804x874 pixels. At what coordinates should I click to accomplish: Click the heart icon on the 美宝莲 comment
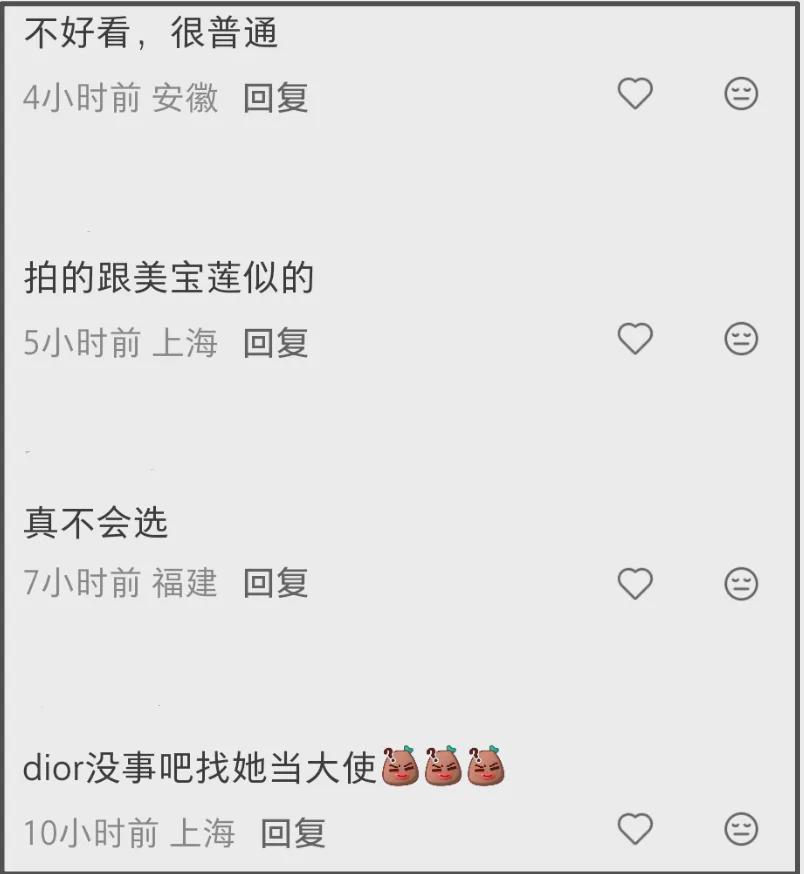[x=635, y=339]
